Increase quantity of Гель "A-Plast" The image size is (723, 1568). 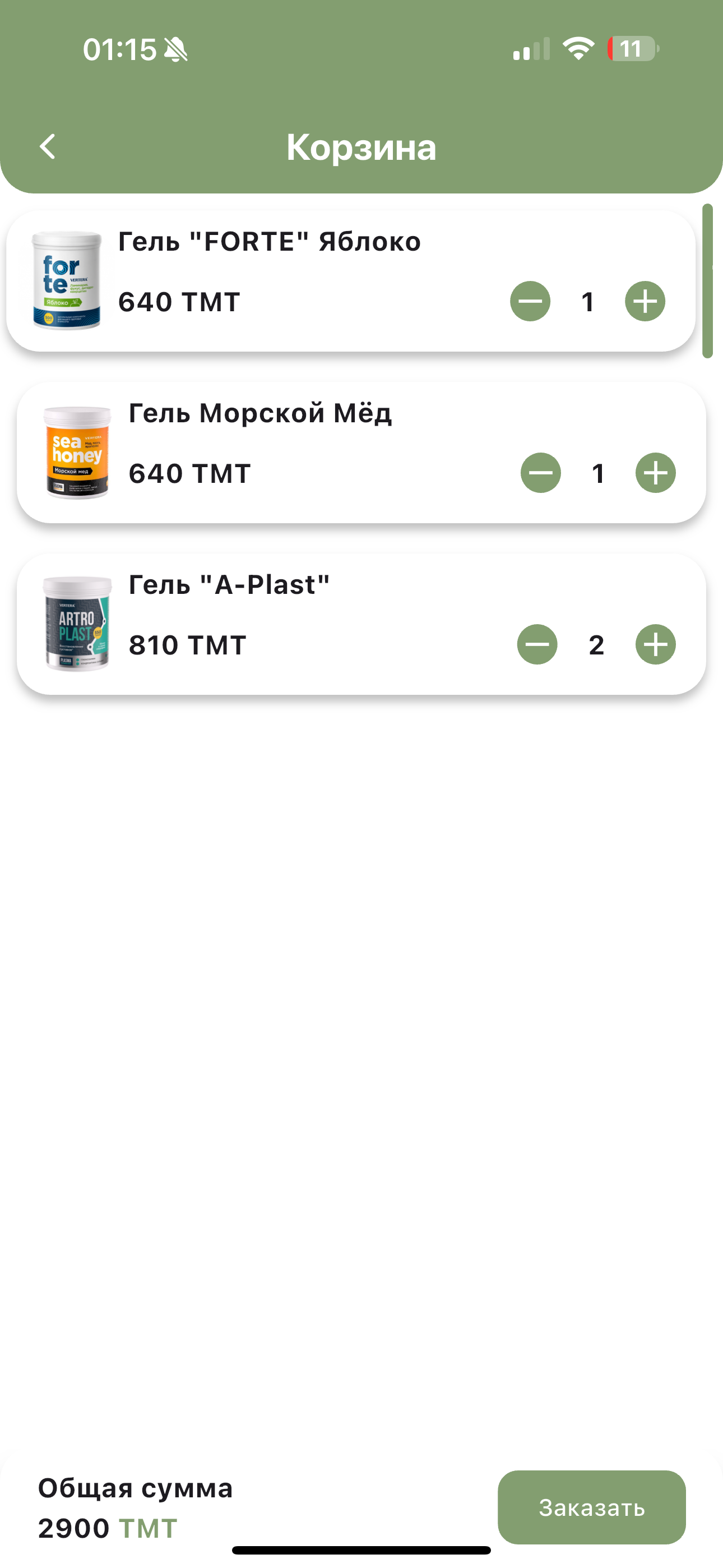pos(655,644)
